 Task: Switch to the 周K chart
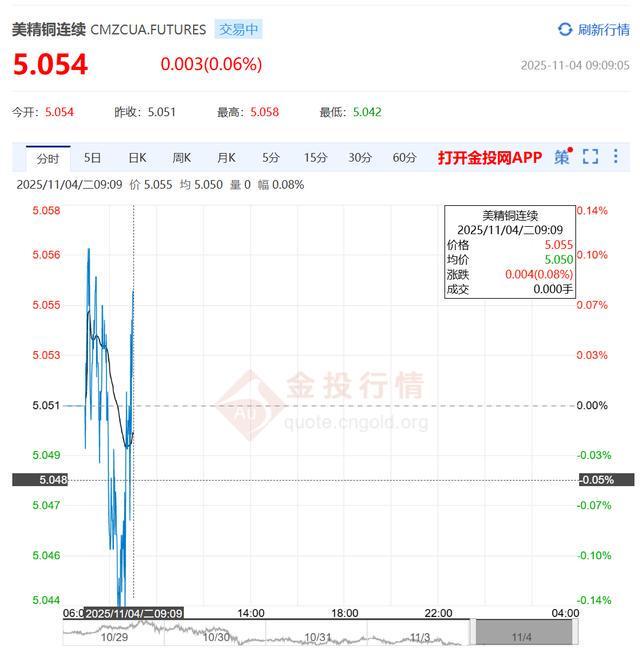181,158
